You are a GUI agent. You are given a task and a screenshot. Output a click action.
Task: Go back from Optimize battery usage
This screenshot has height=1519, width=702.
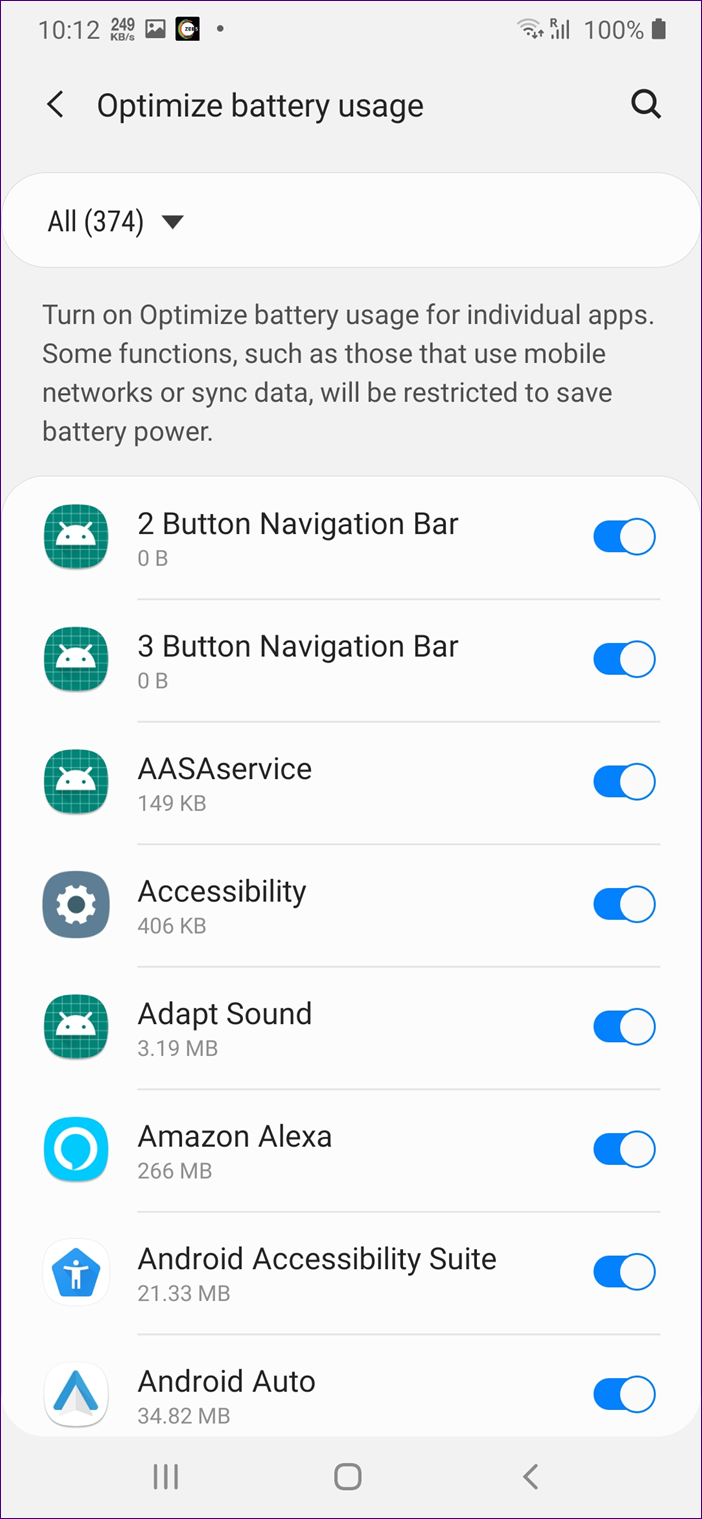pyautogui.click(x=56, y=105)
